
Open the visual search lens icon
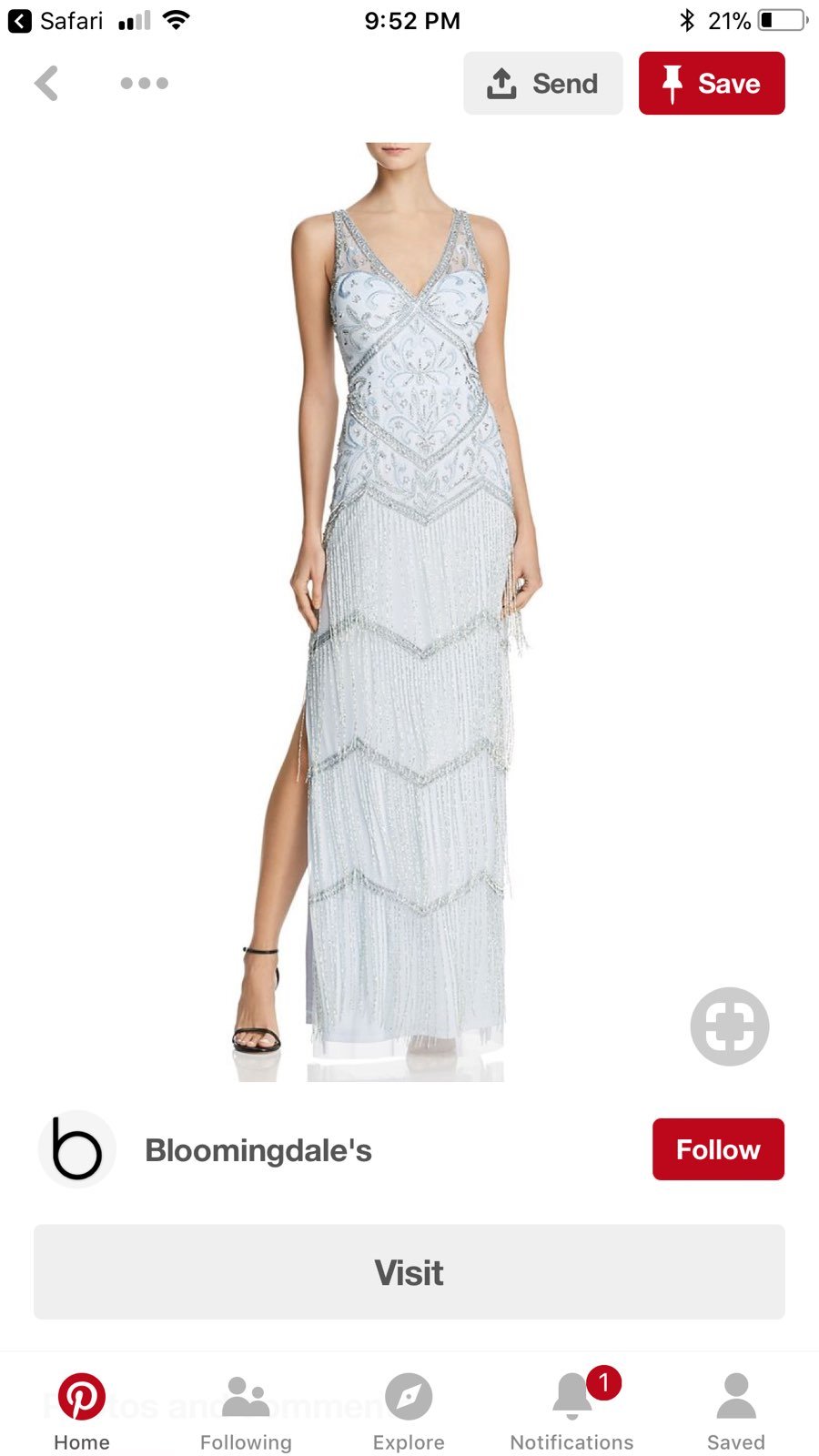(729, 1026)
